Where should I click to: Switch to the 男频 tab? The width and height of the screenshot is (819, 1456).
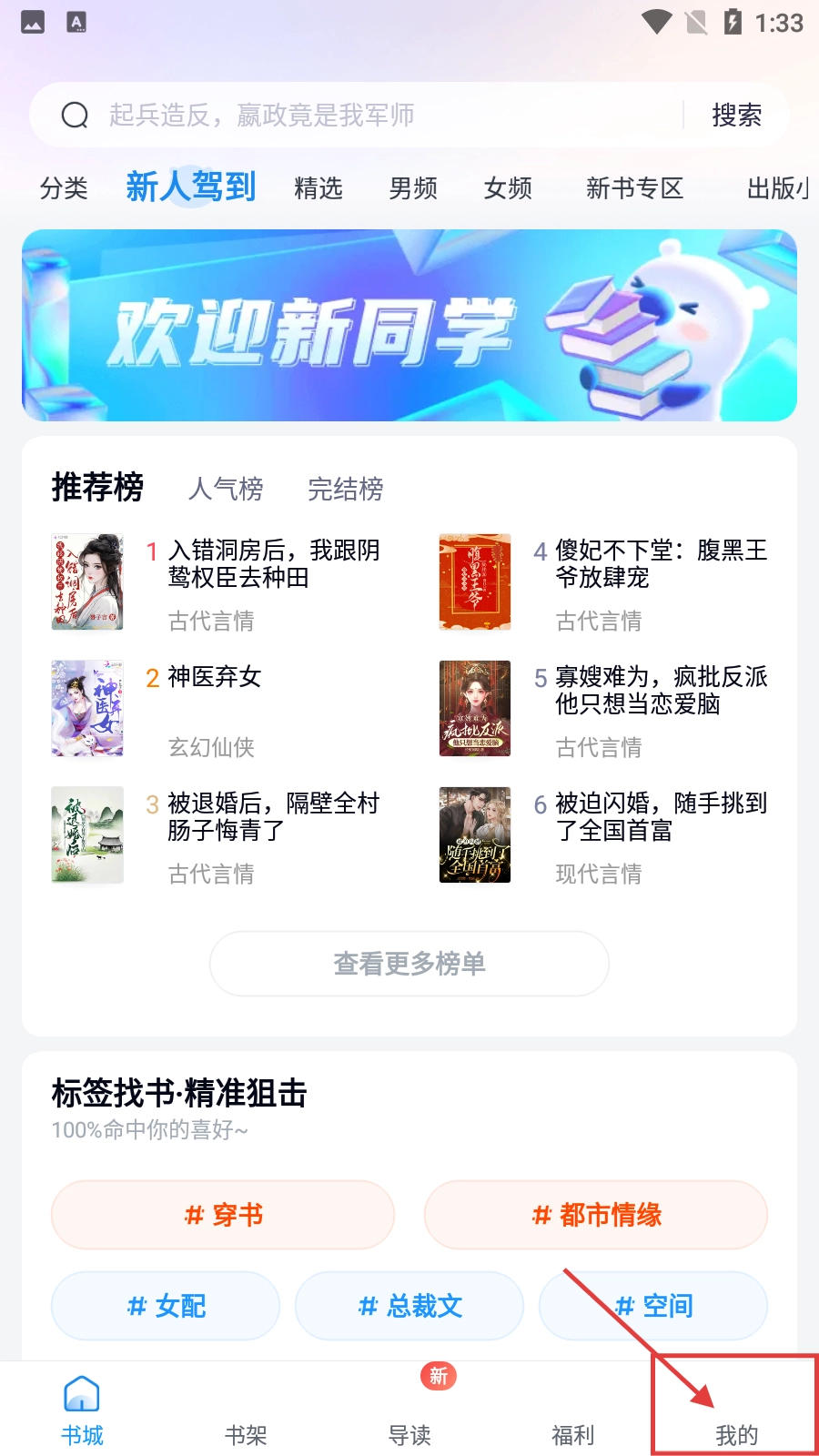(x=413, y=188)
